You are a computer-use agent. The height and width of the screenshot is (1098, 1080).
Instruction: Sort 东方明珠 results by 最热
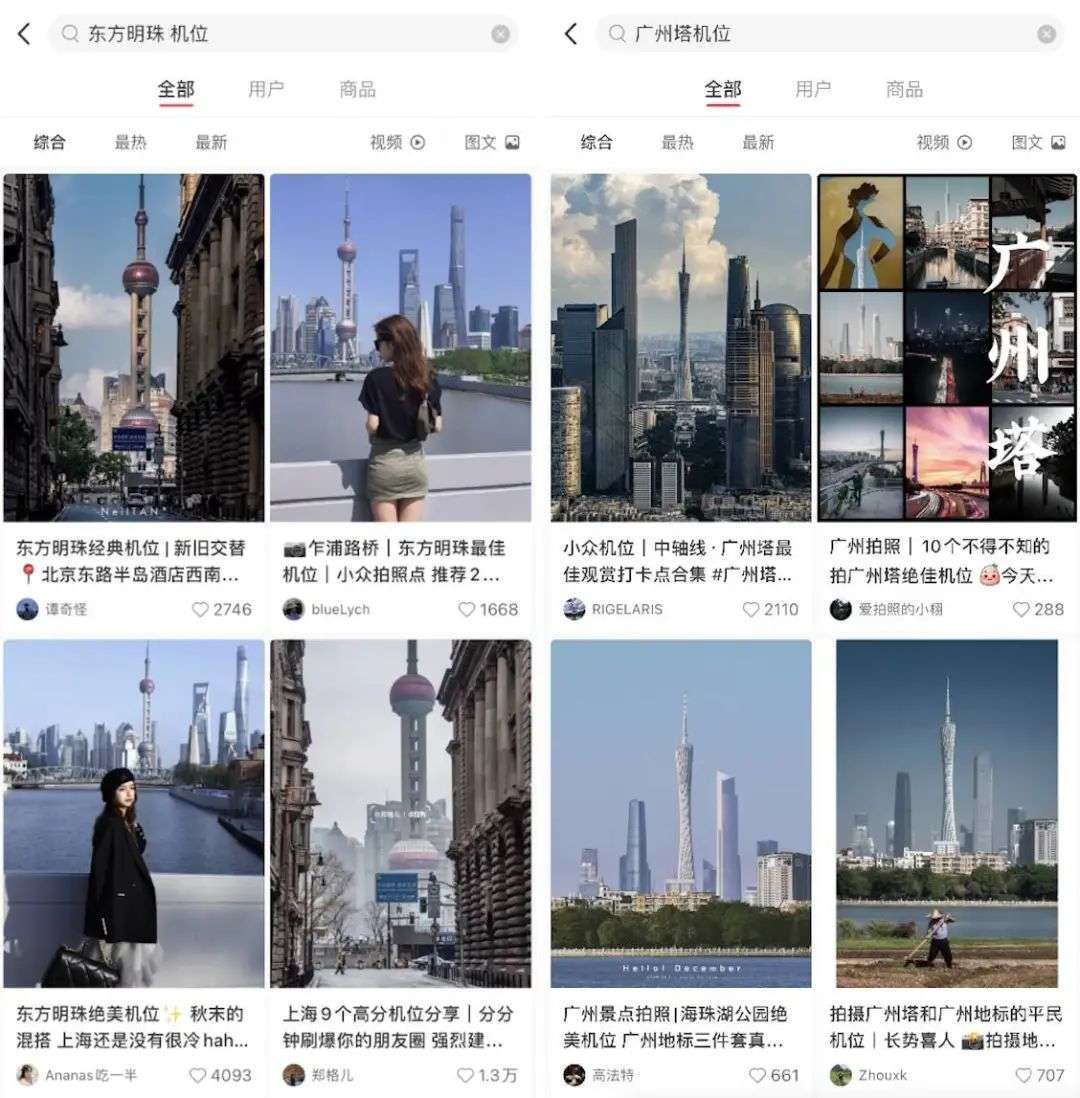[x=130, y=142]
